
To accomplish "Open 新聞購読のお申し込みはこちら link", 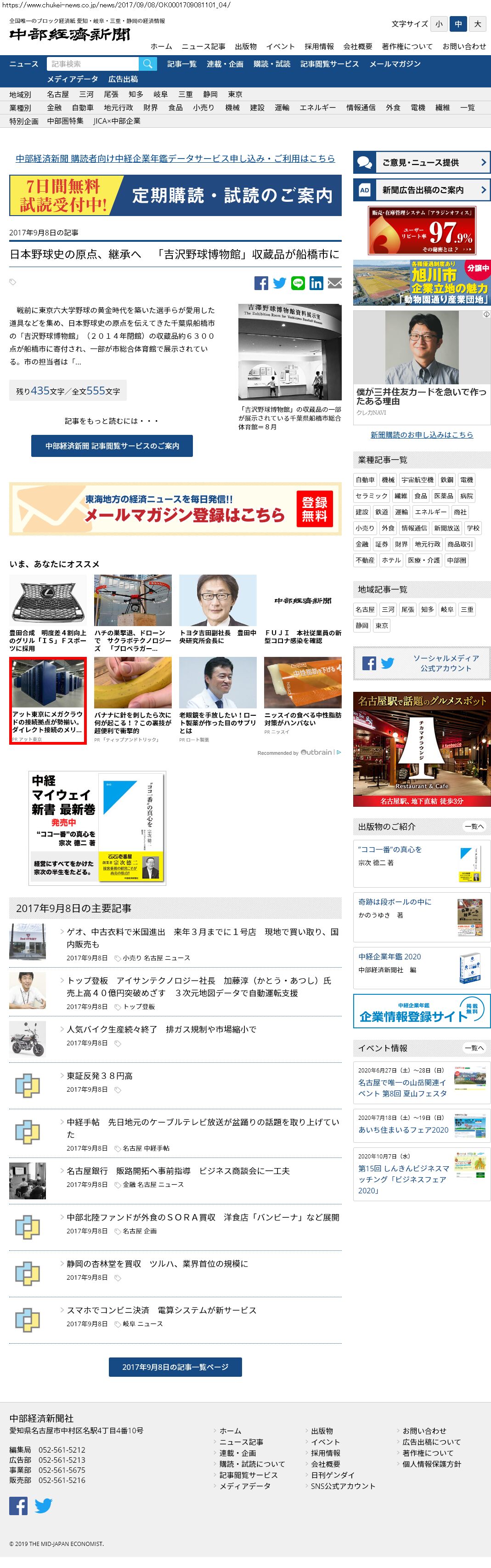I will pos(421,434).
